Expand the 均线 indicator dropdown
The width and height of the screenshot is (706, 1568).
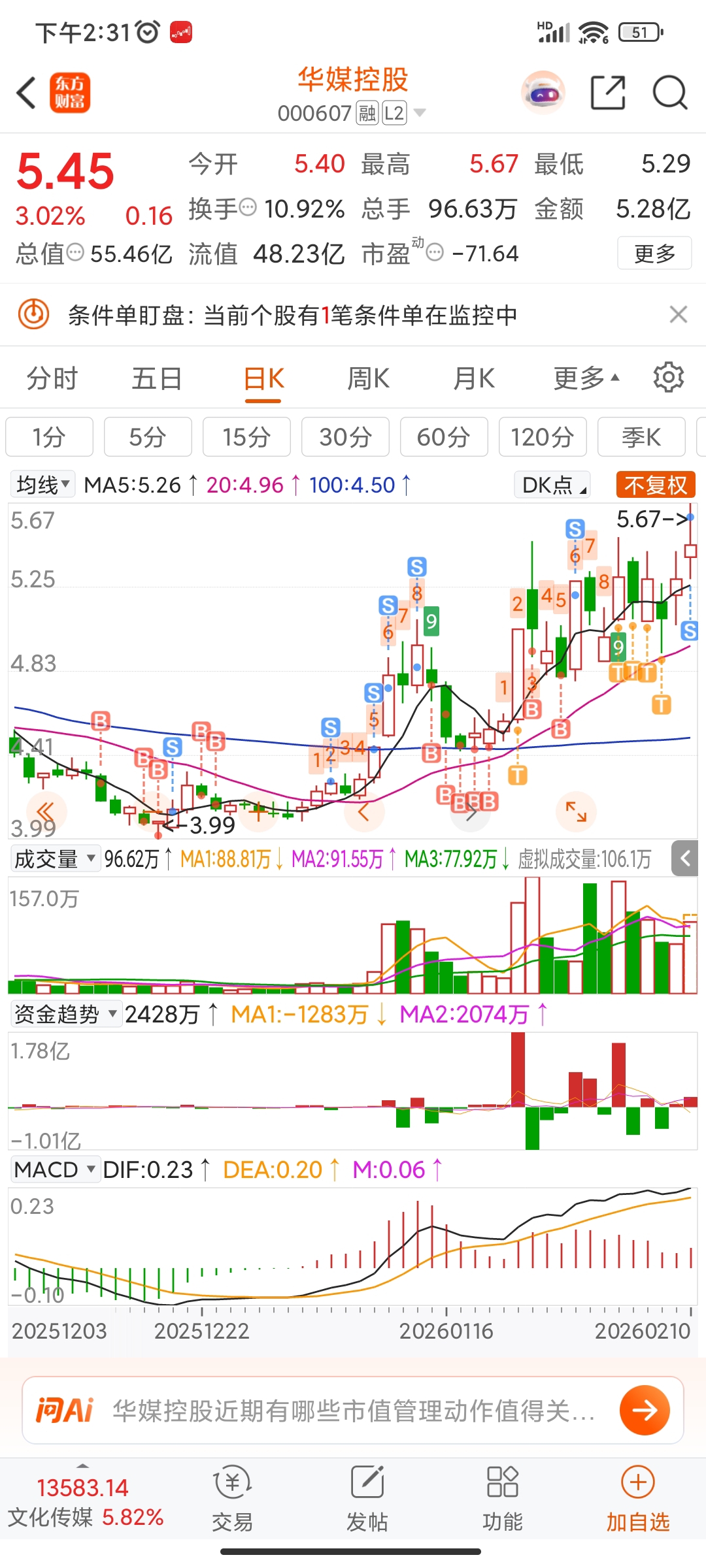coord(43,485)
